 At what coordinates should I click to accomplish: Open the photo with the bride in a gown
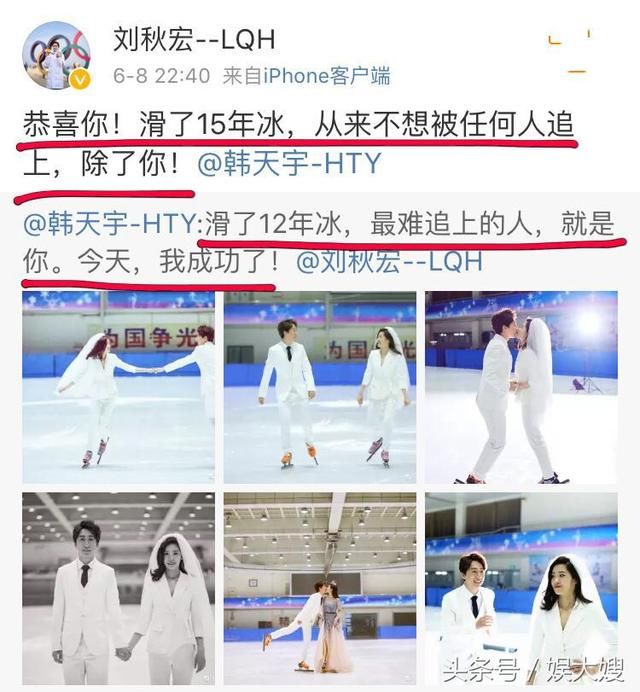pos(320,585)
